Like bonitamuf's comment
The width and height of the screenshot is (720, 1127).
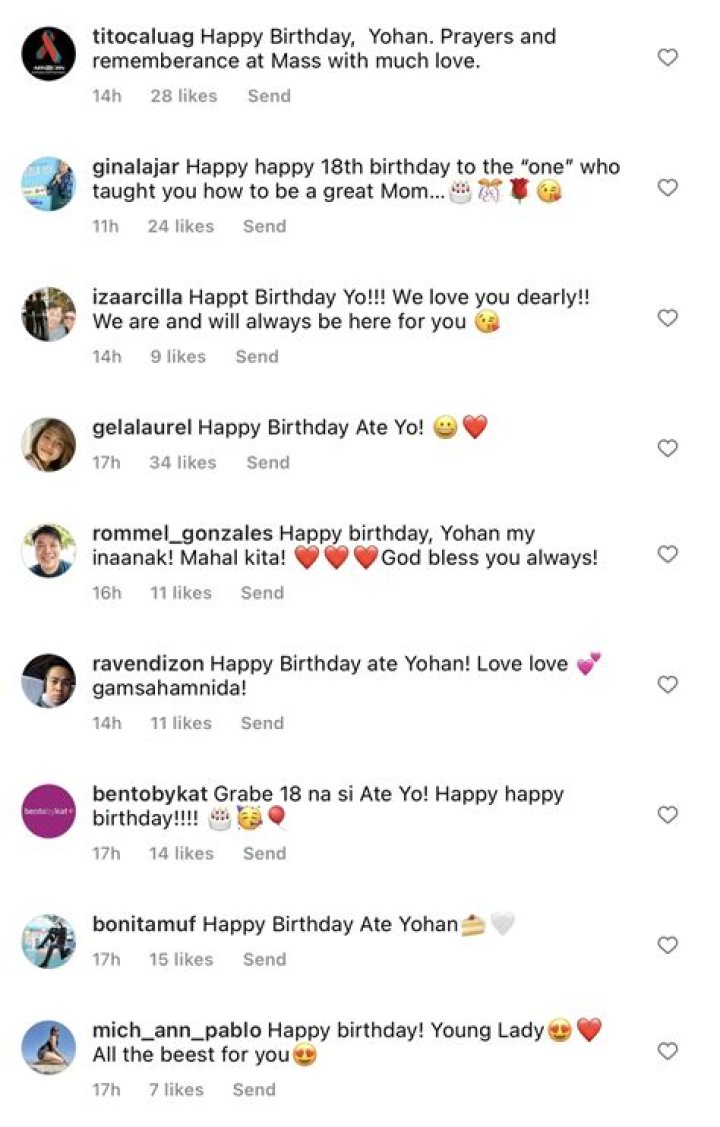pyautogui.click(x=667, y=945)
